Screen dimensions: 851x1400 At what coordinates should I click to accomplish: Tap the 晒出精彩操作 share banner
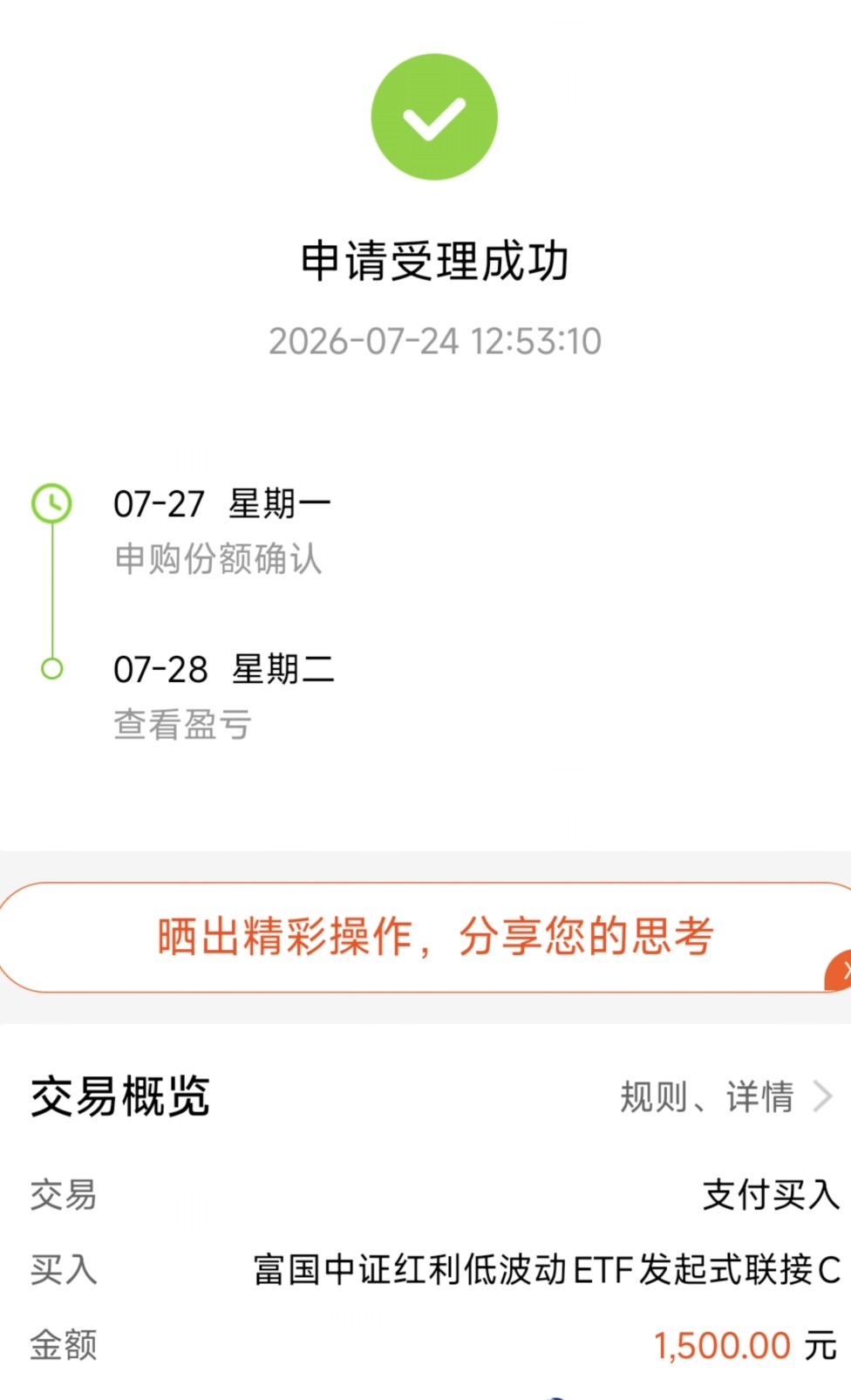point(425,937)
